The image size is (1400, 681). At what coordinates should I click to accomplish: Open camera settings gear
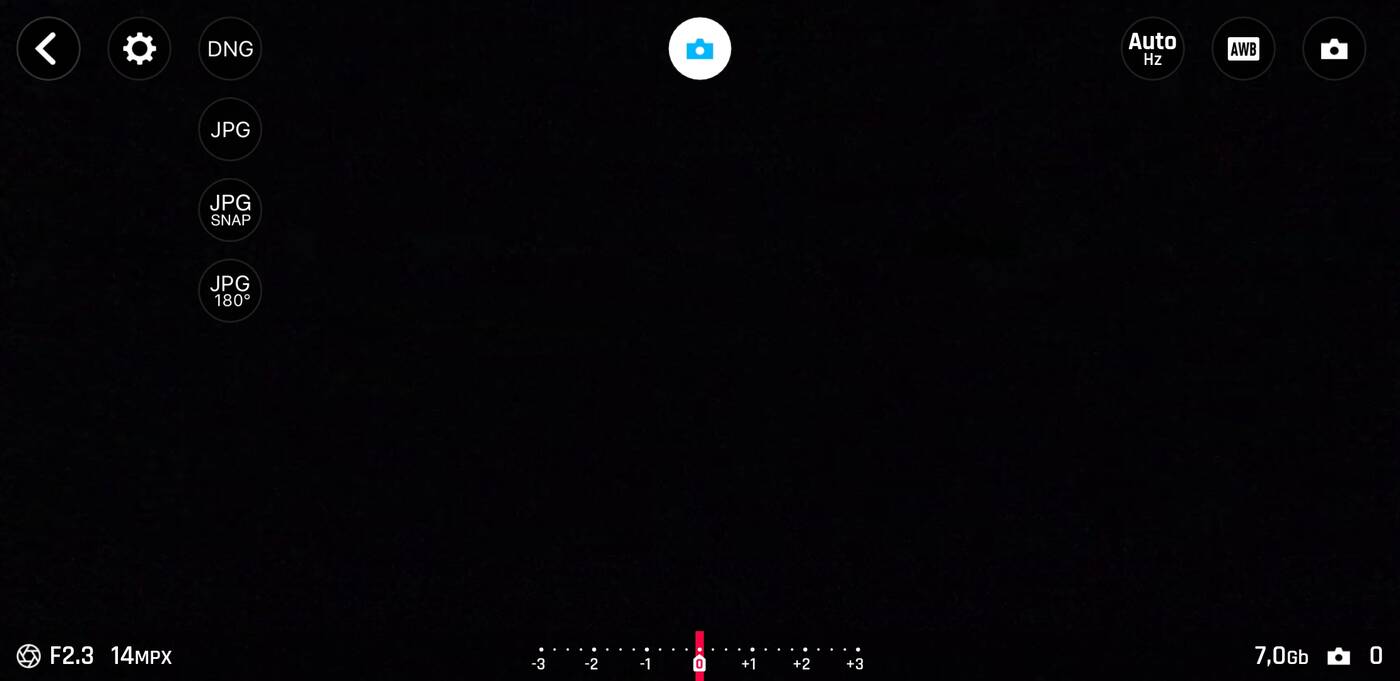click(139, 49)
